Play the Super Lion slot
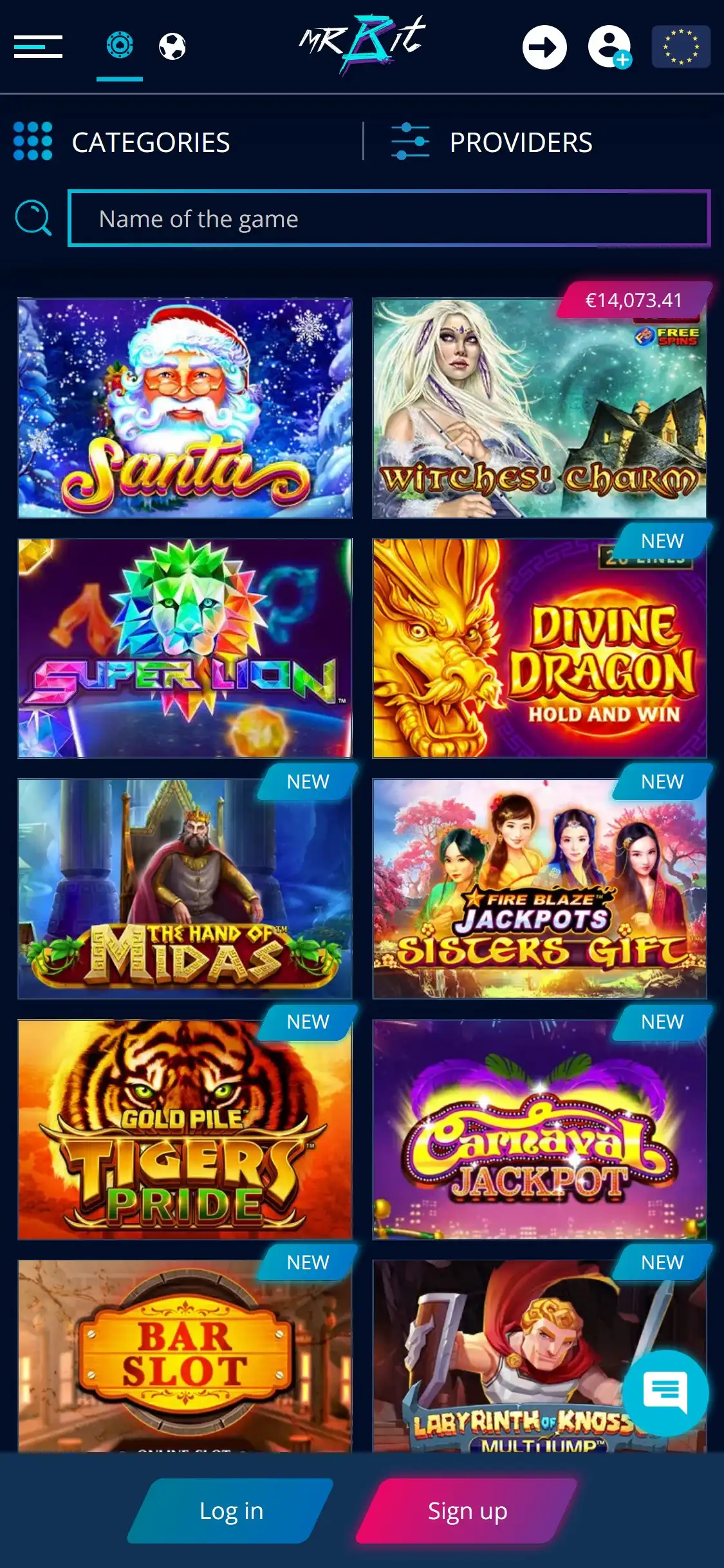This screenshot has width=724, height=1568. point(185,648)
